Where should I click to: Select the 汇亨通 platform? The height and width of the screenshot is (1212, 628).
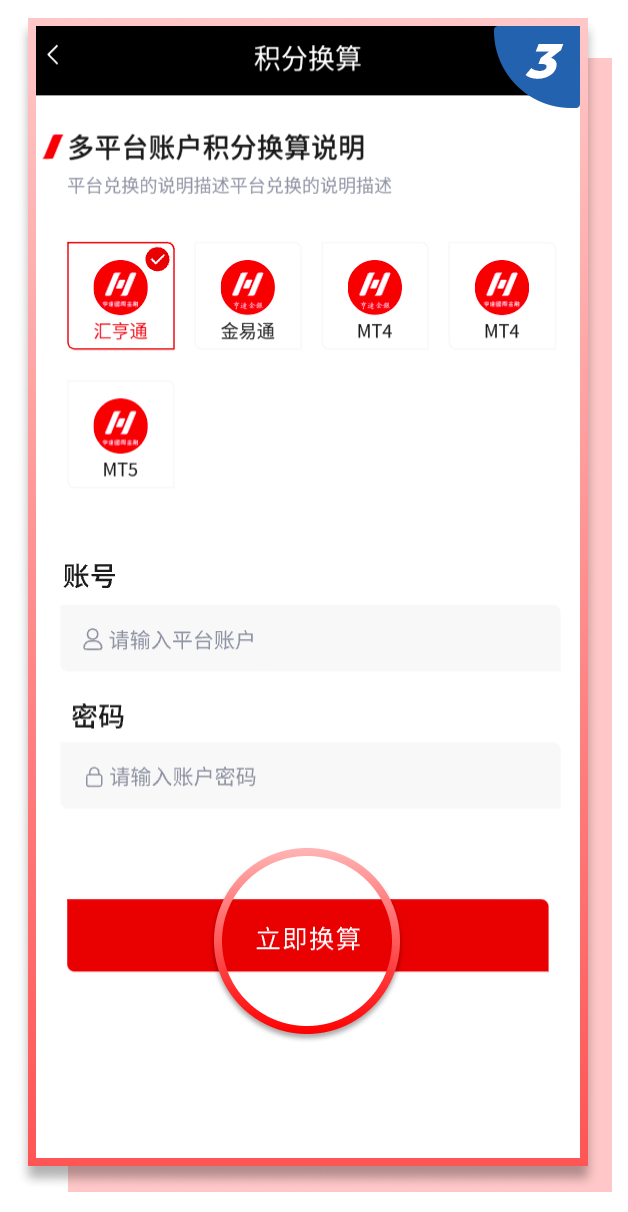tap(121, 296)
